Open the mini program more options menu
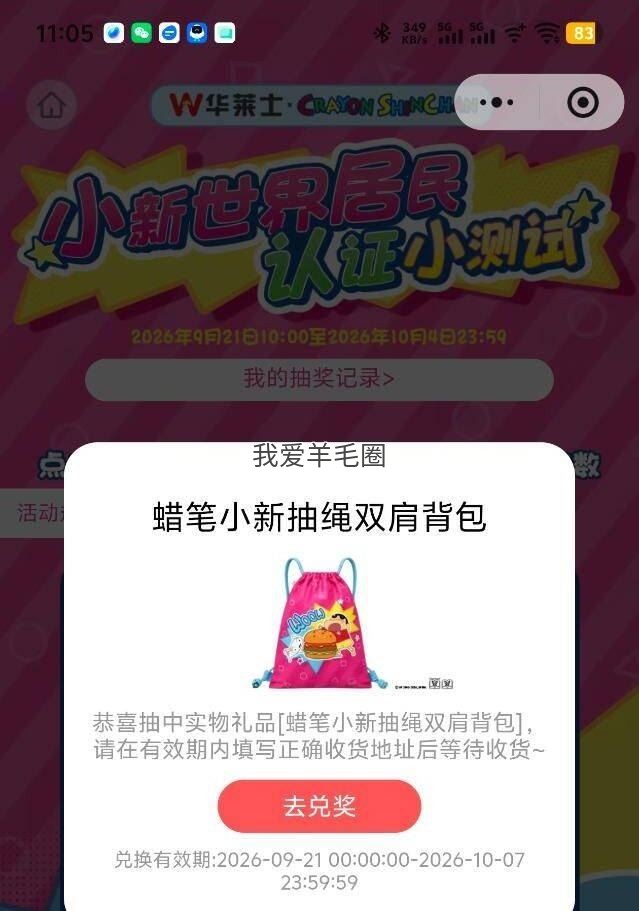This screenshot has width=639, height=911. 497,103
